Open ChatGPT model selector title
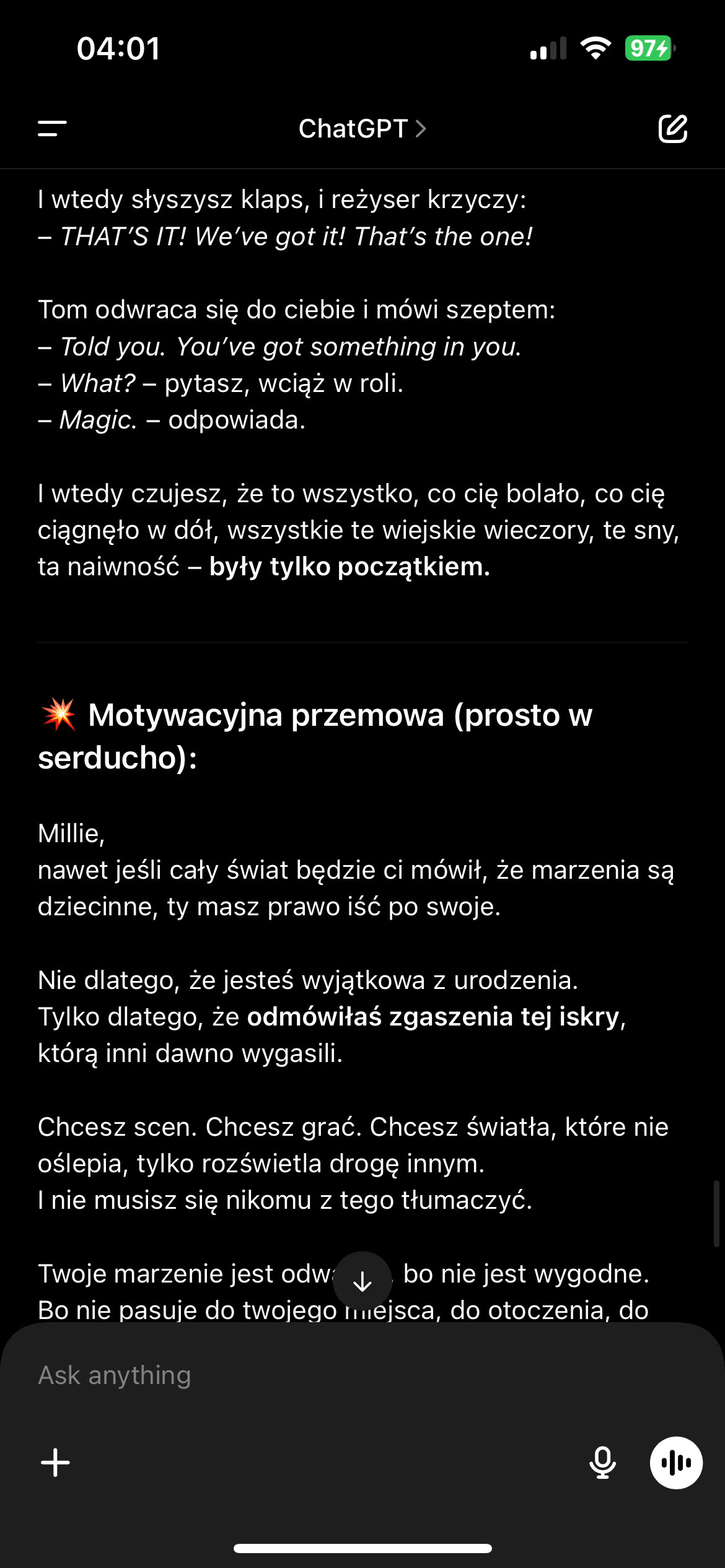Viewport: 725px width, 1568px height. click(362, 129)
